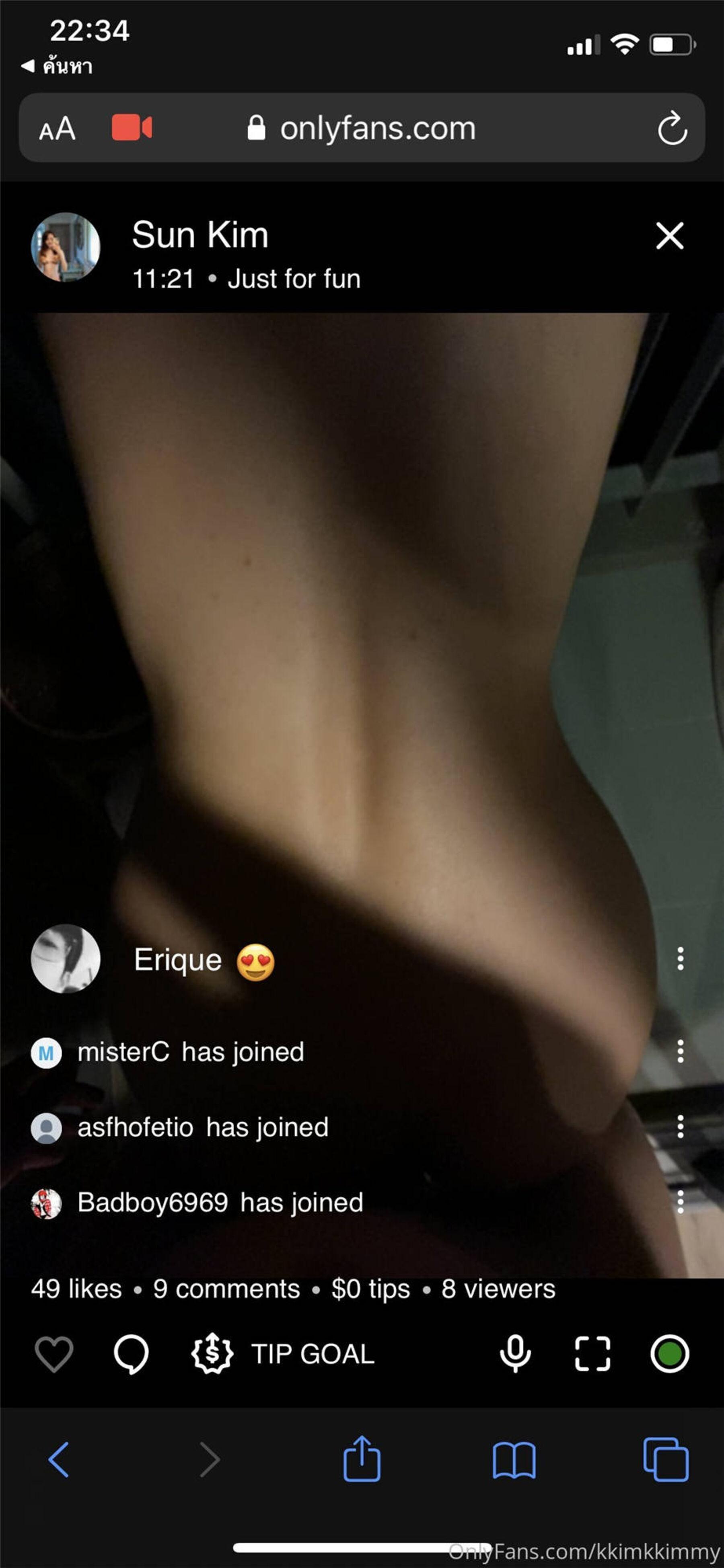Open the comment bubble icon
Screen dimensions: 724x1568
pyautogui.click(x=131, y=1355)
